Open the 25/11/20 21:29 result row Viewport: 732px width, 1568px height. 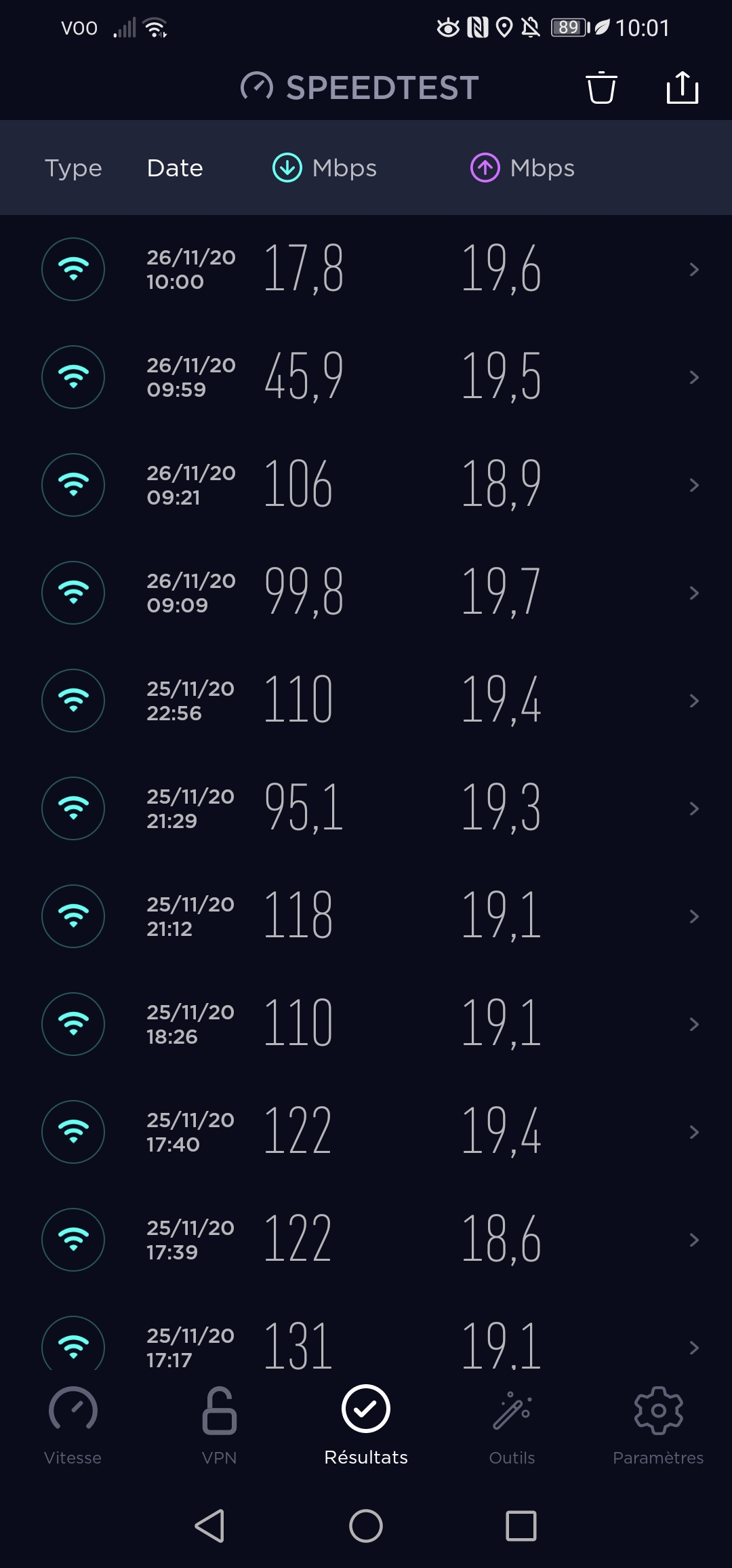(366, 808)
